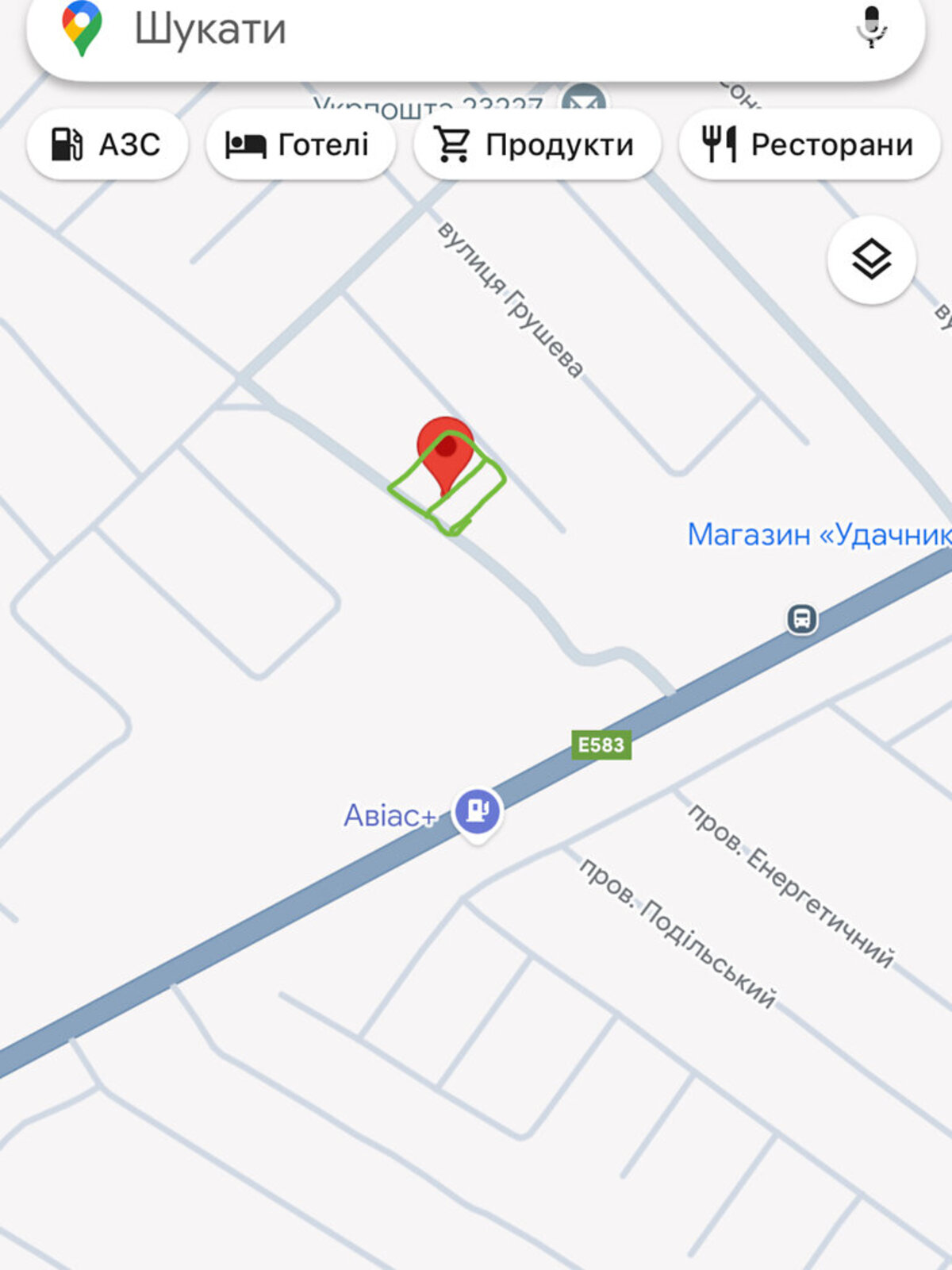Viewport: 952px width, 1270px height.
Task: Filter the map by Готелі
Action: tap(299, 144)
